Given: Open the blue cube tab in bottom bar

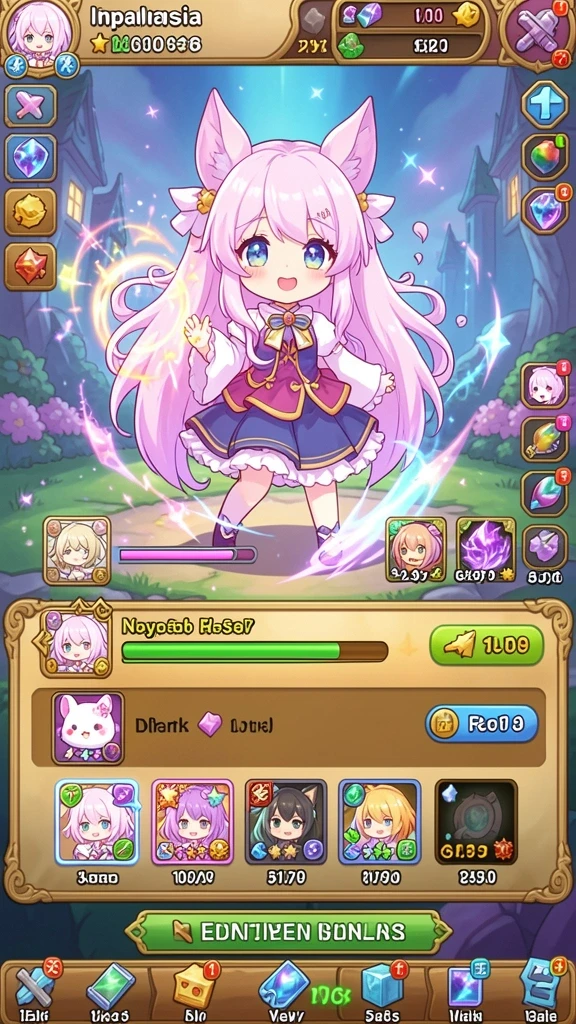Looking at the screenshot, I should click(x=383, y=991).
